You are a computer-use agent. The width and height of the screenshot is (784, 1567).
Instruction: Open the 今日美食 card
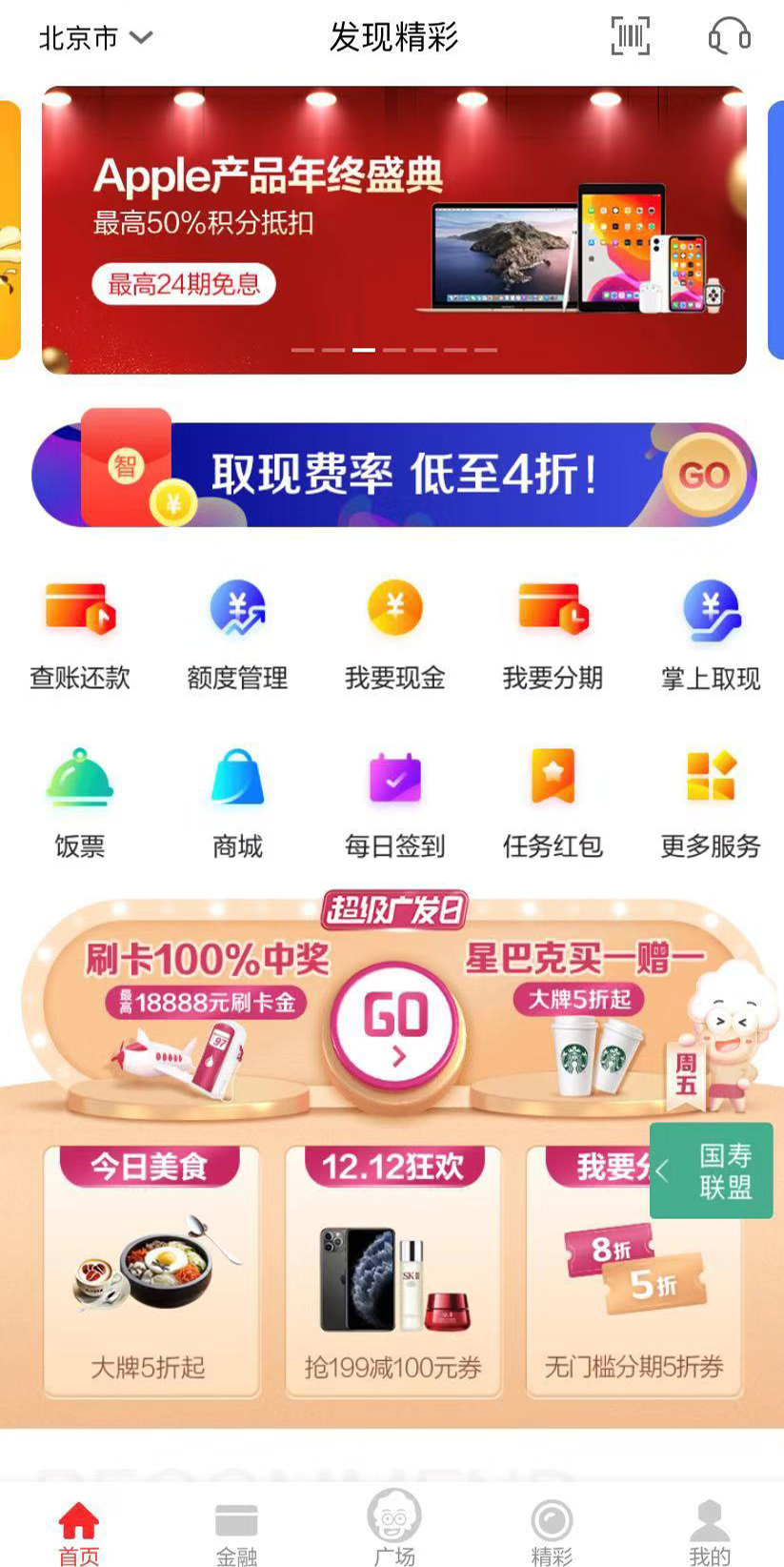pyautogui.click(x=151, y=1271)
